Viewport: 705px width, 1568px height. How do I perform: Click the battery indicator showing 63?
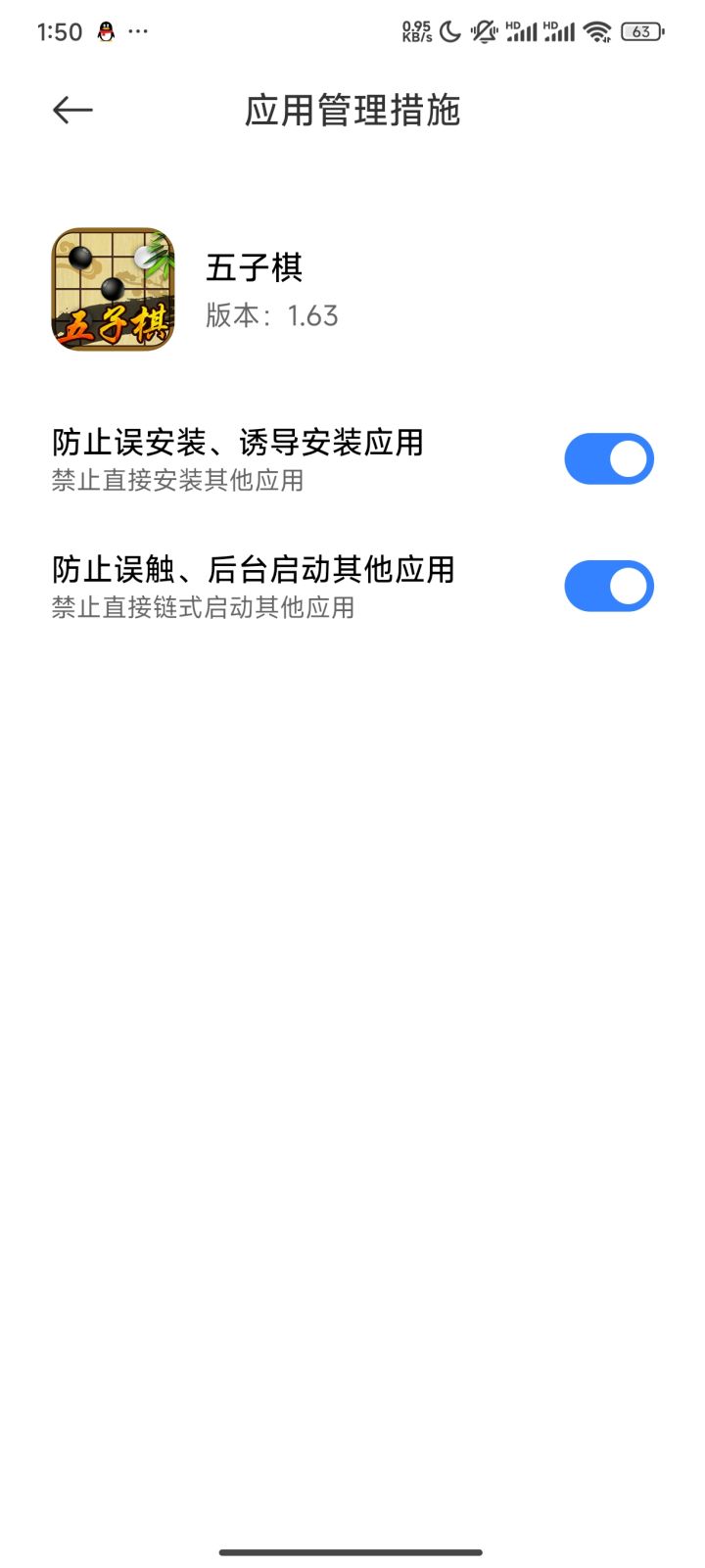(641, 30)
